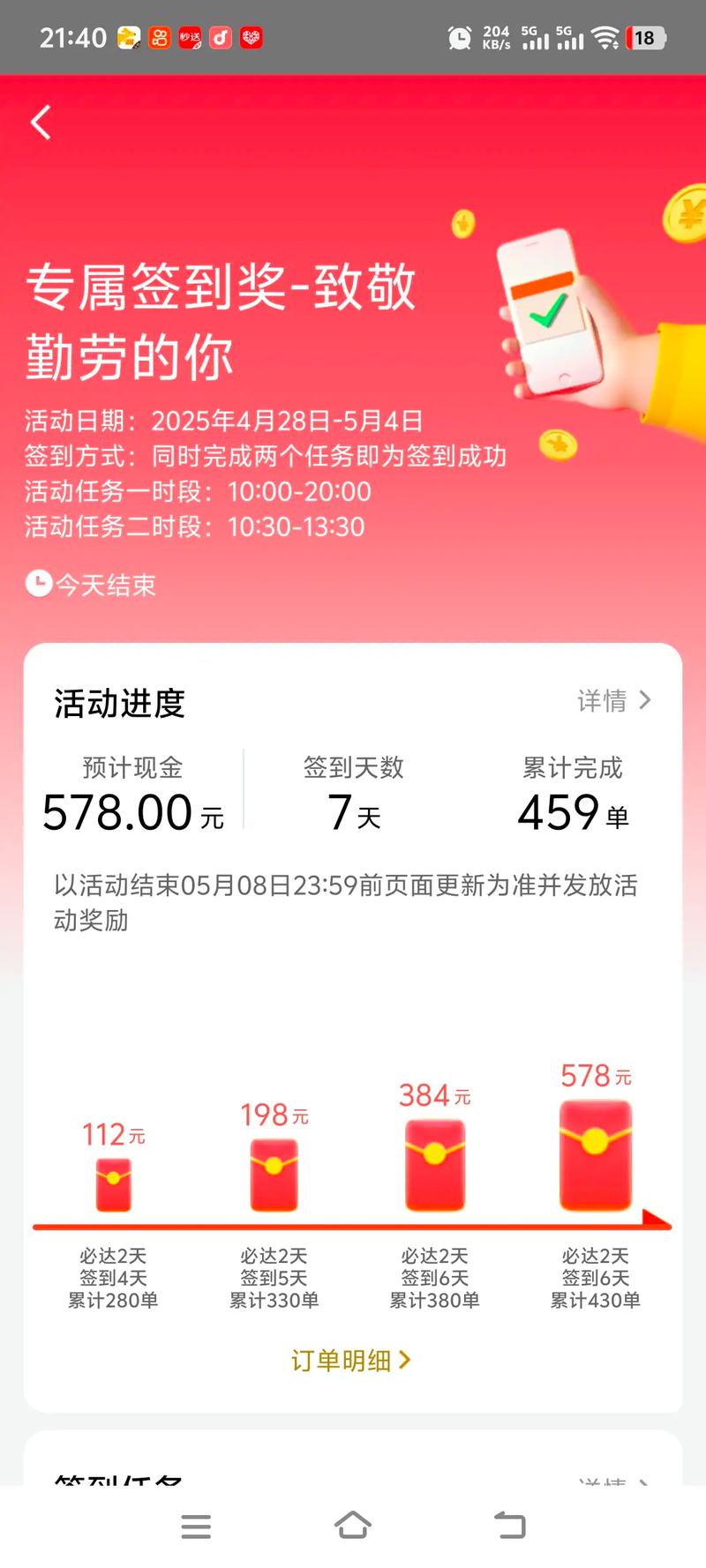Tap the alarm clock icon in the status bar
This screenshot has width=706, height=1568.
[460, 38]
